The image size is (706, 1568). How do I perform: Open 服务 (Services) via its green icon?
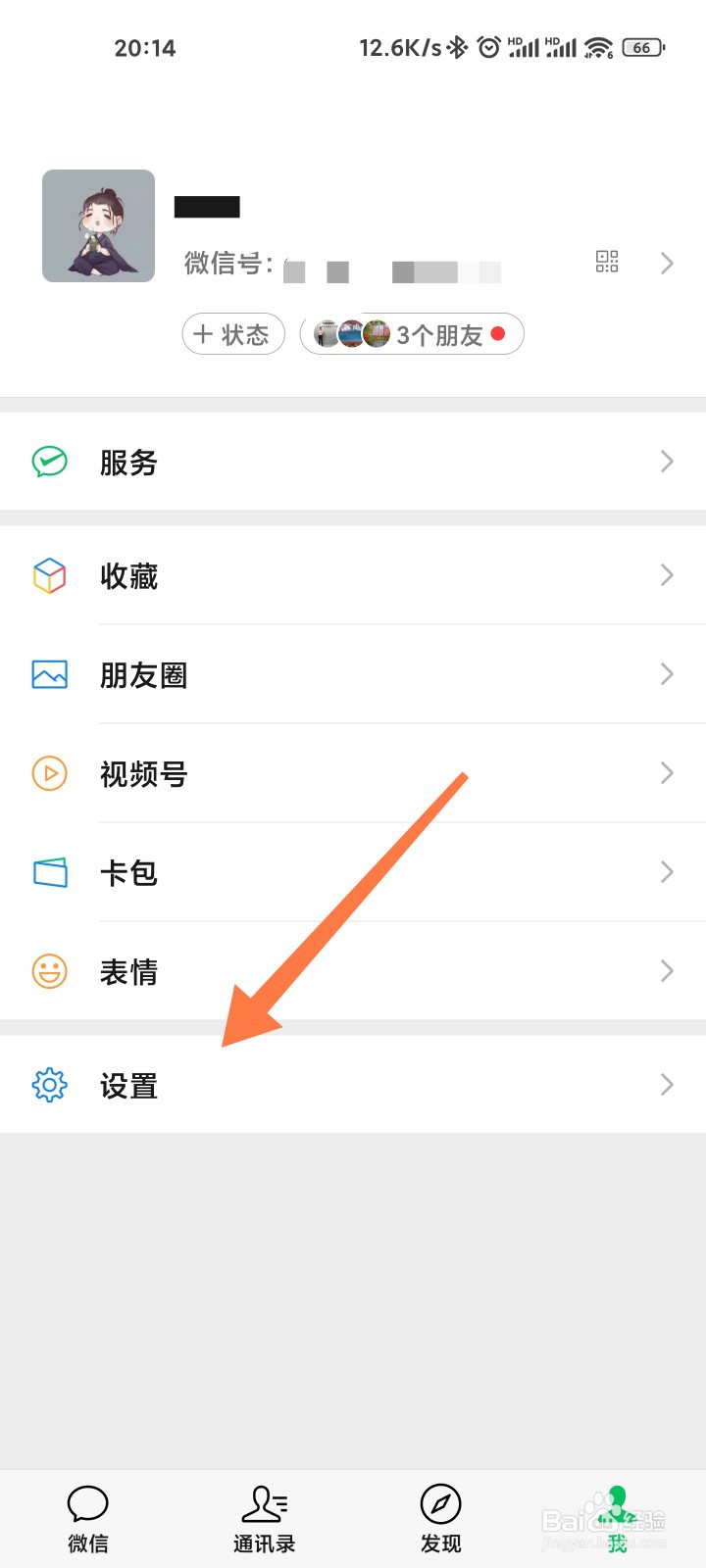click(x=49, y=462)
